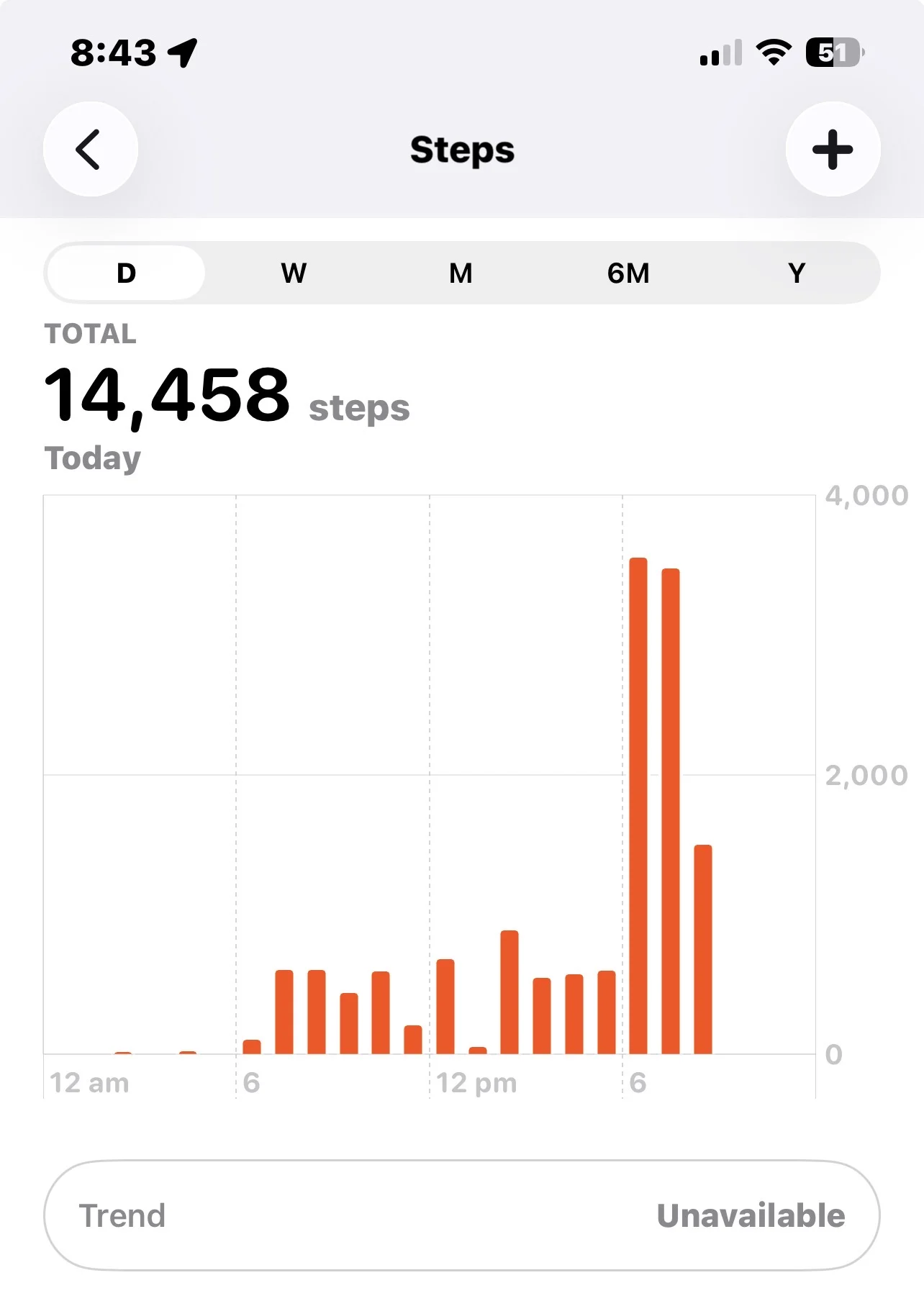Switch to the M monthly view
The height and width of the screenshot is (1306, 924).
(461, 273)
